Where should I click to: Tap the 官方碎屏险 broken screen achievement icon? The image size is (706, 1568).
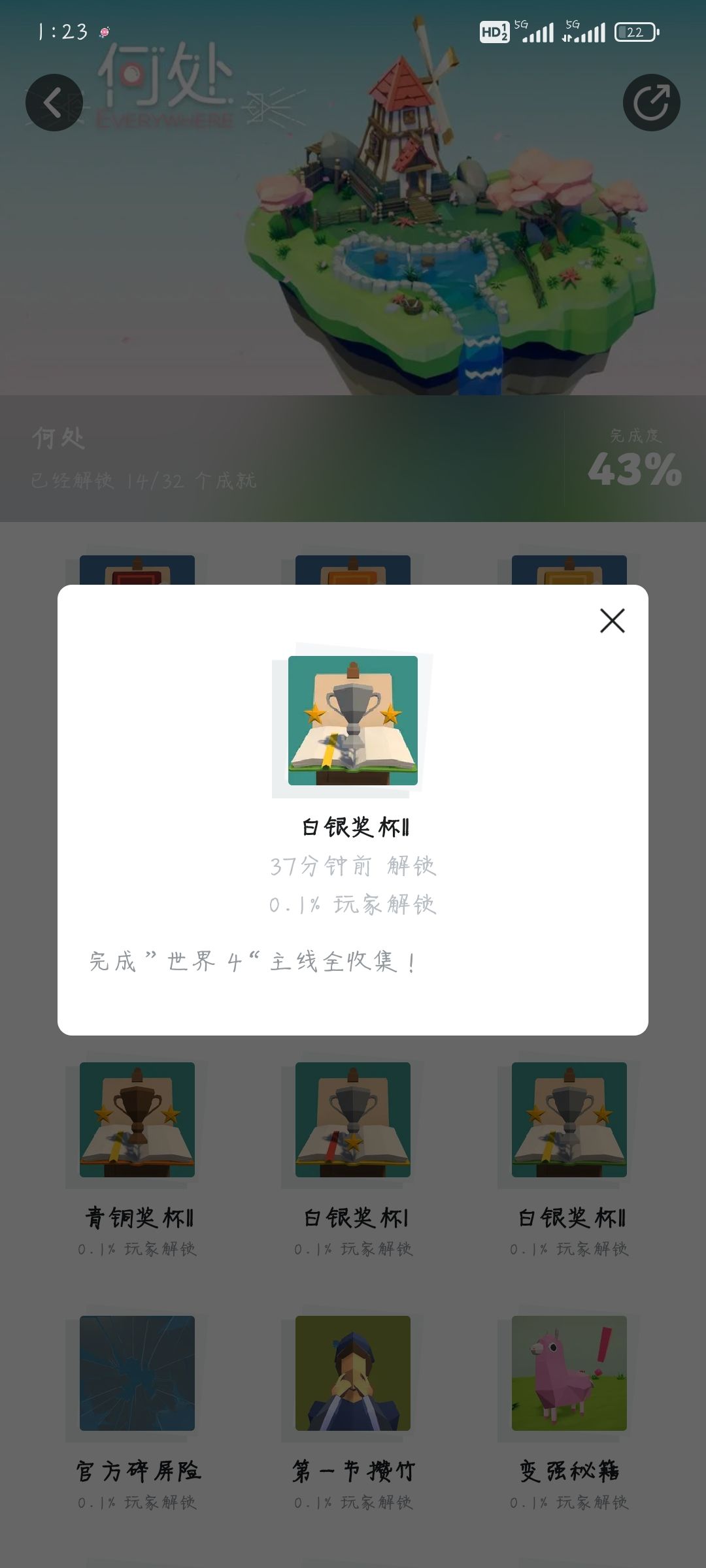click(x=137, y=1379)
